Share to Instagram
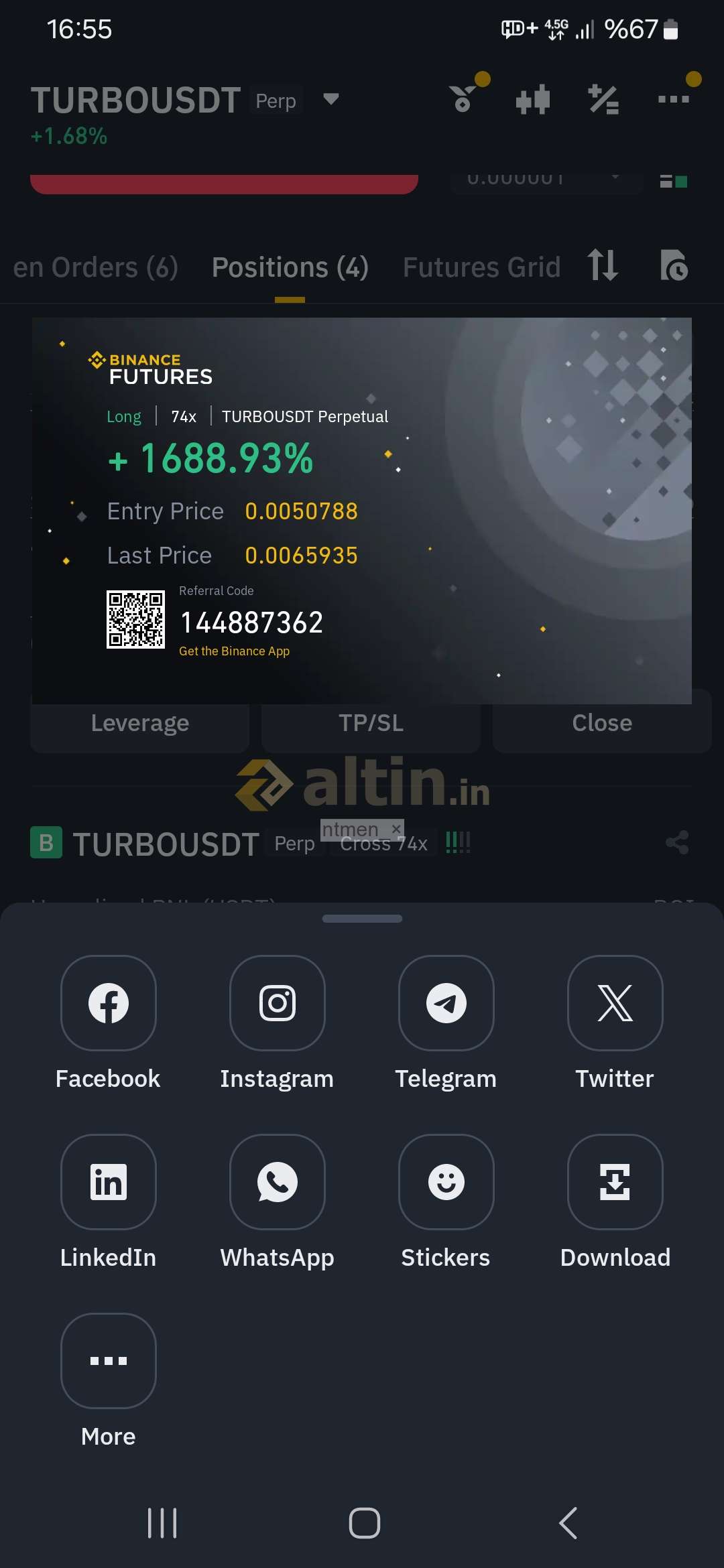Viewport: 724px width, 1568px height. [277, 1003]
